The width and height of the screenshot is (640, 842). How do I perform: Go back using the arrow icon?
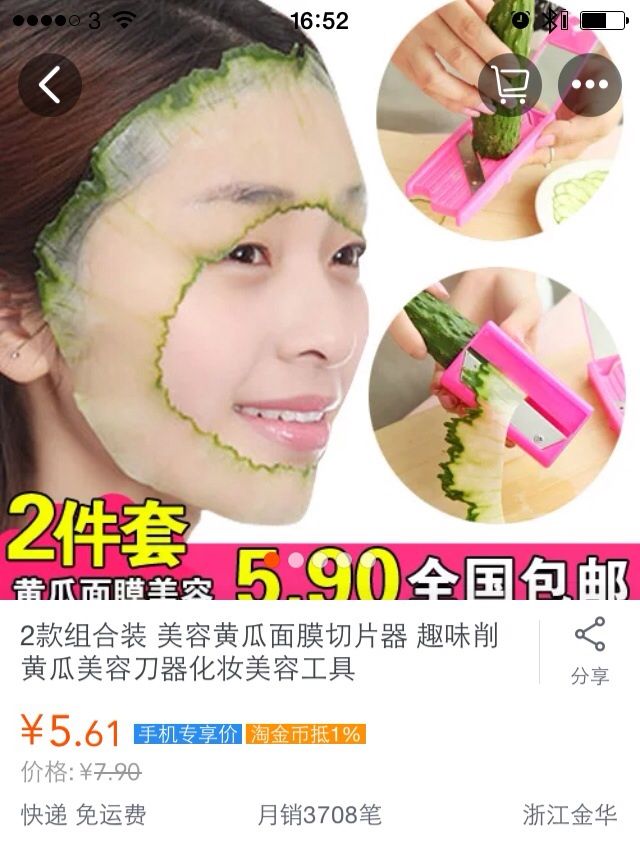point(50,85)
